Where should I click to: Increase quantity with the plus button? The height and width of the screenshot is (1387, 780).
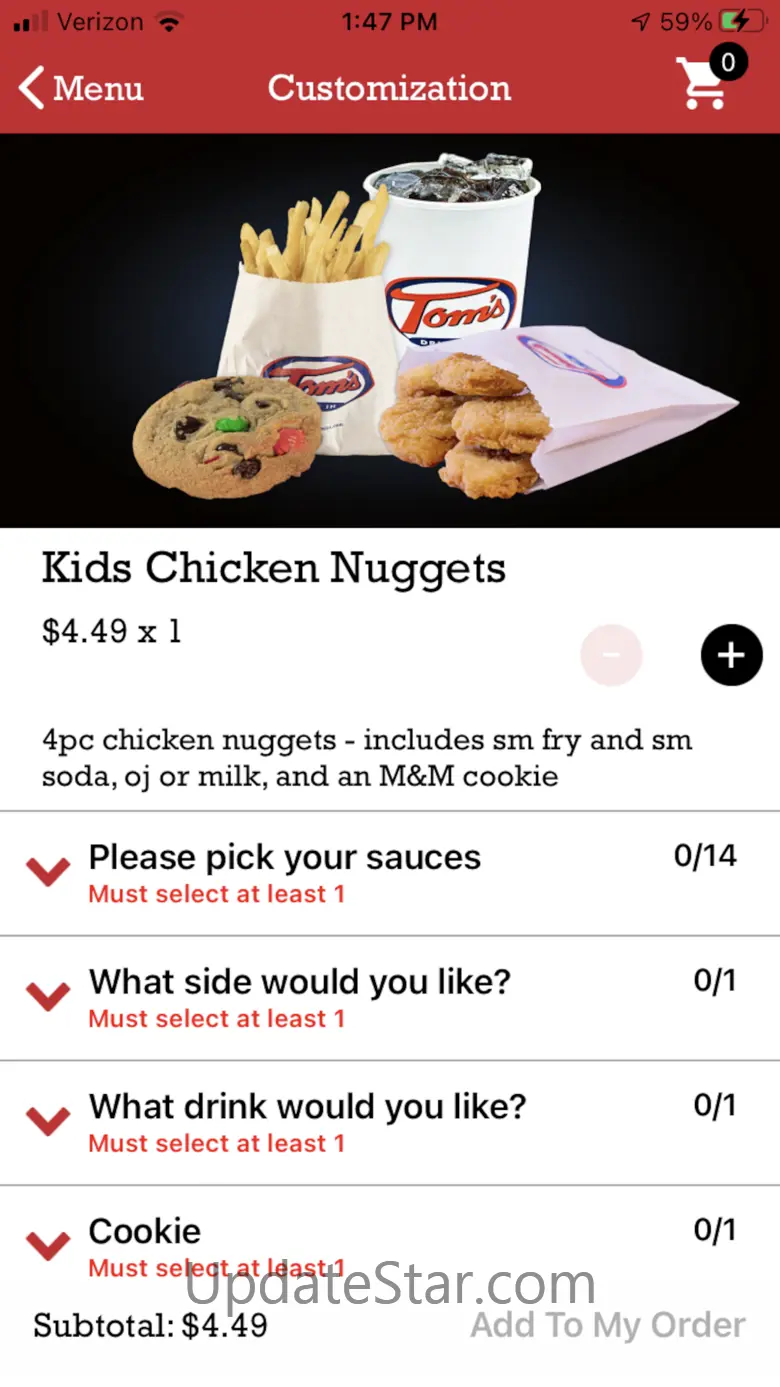[x=731, y=656]
